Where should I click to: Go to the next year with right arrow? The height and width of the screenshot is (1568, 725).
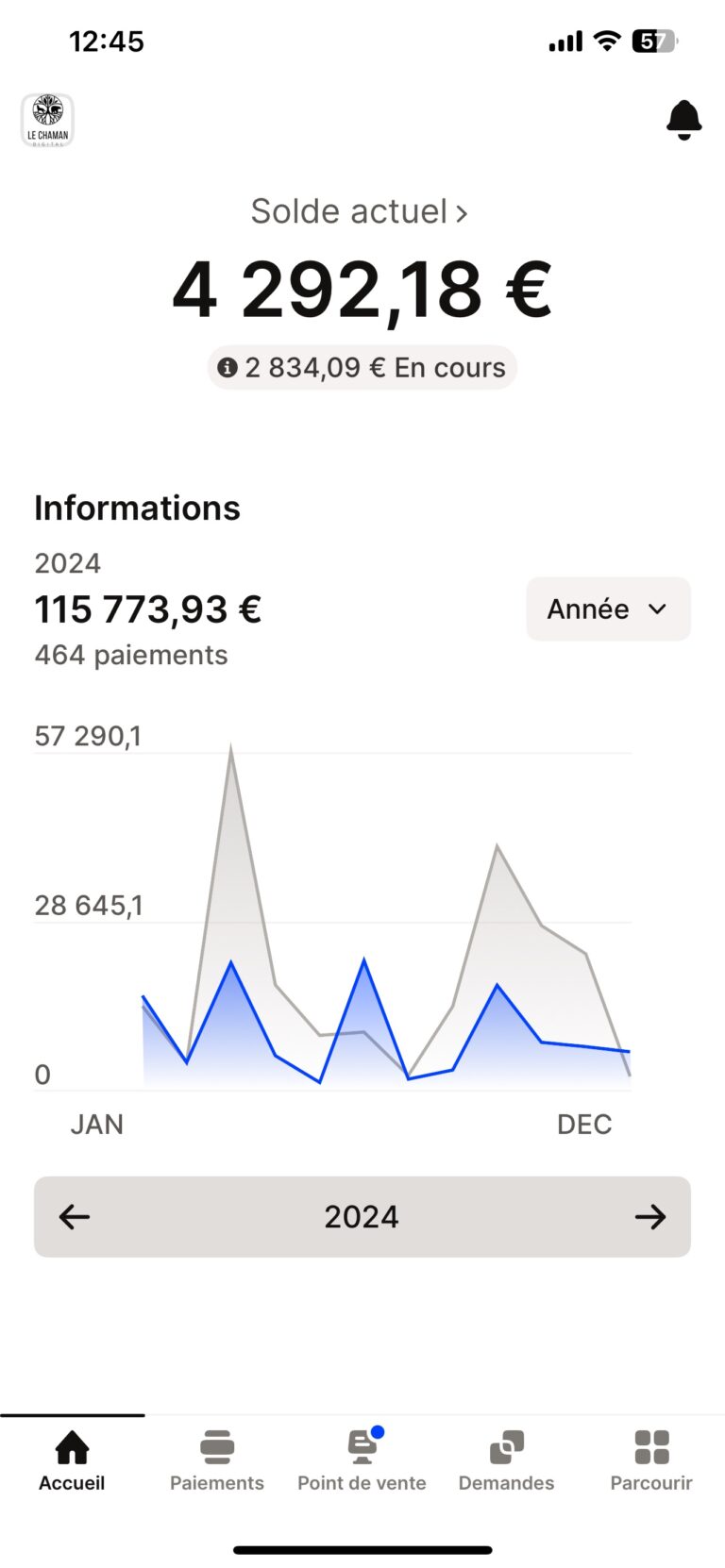click(649, 1217)
